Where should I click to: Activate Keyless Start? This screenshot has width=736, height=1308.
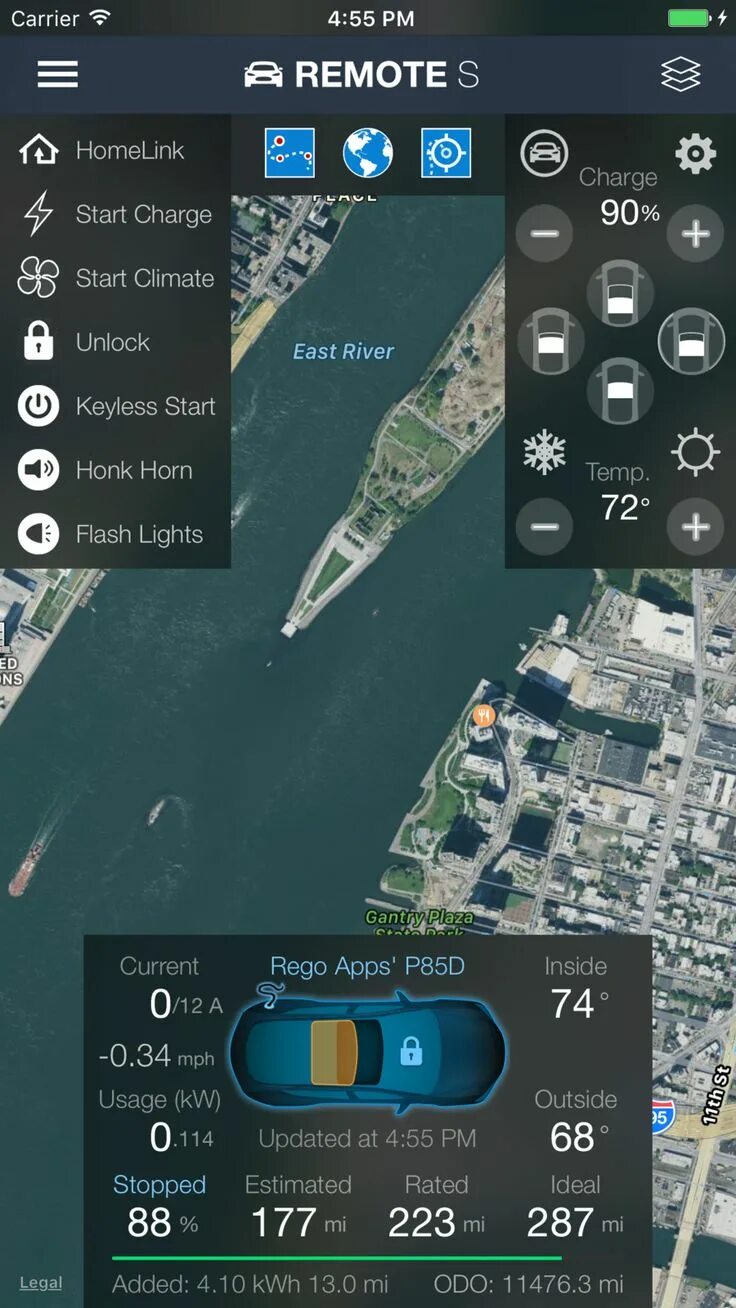tap(115, 407)
